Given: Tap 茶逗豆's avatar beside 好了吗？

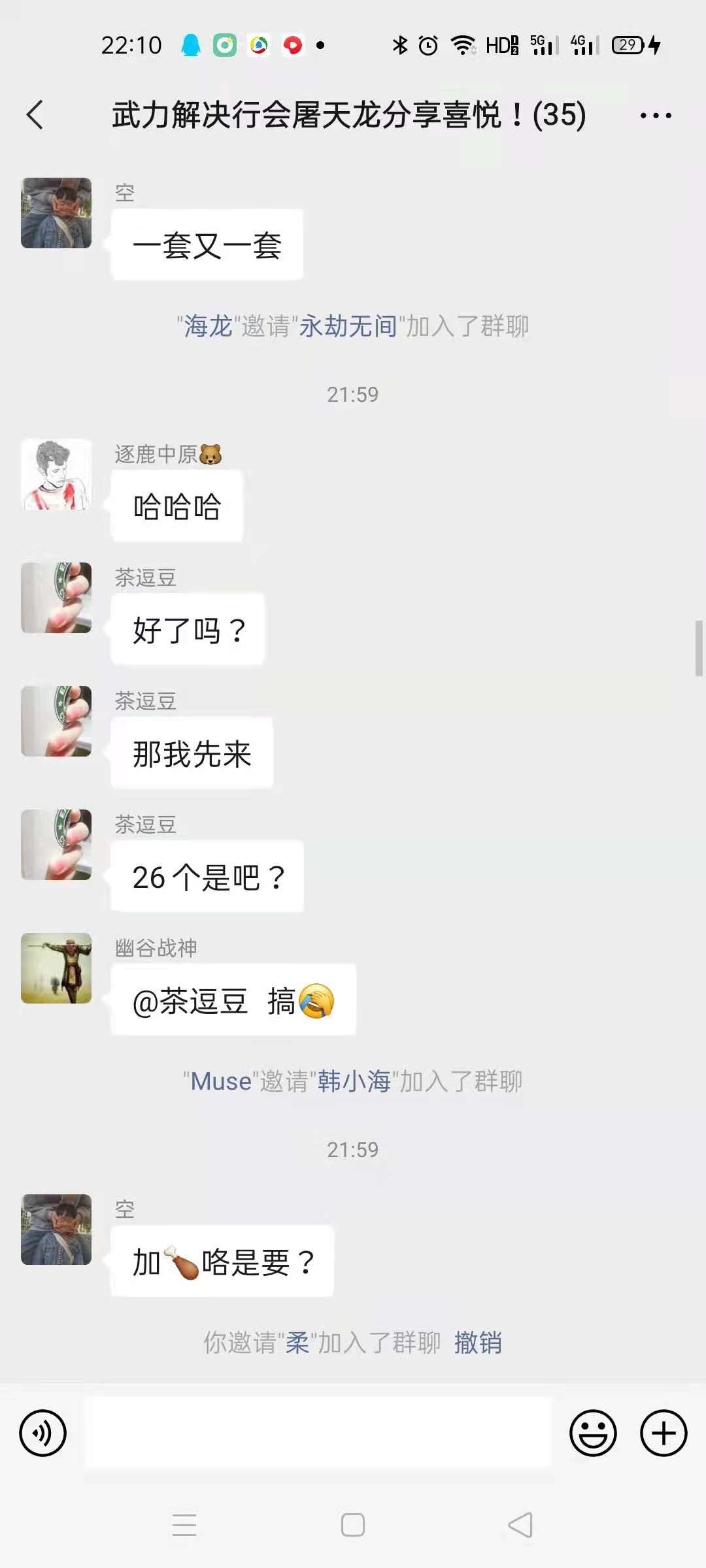Looking at the screenshot, I should (x=56, y=598).
